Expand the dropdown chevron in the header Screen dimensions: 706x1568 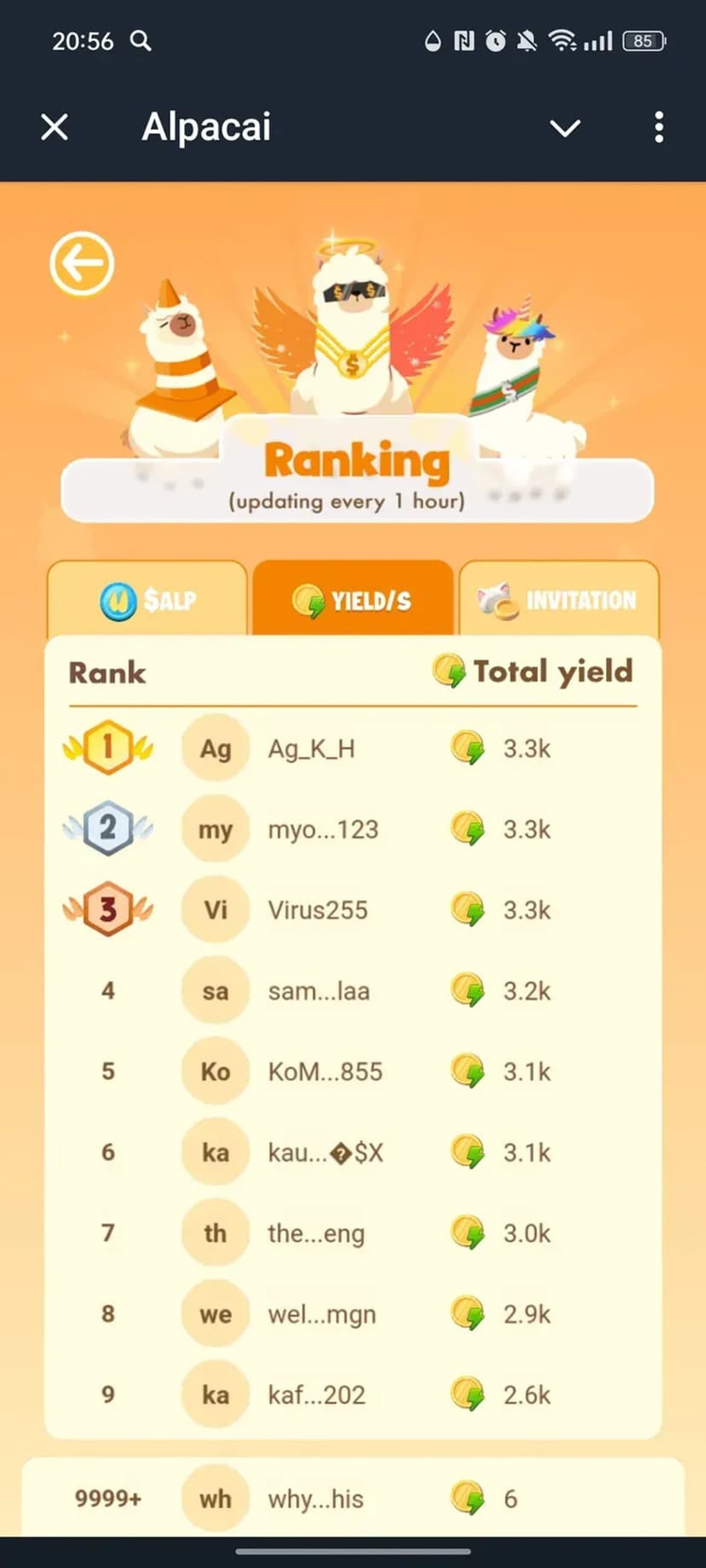click(564, 128)
